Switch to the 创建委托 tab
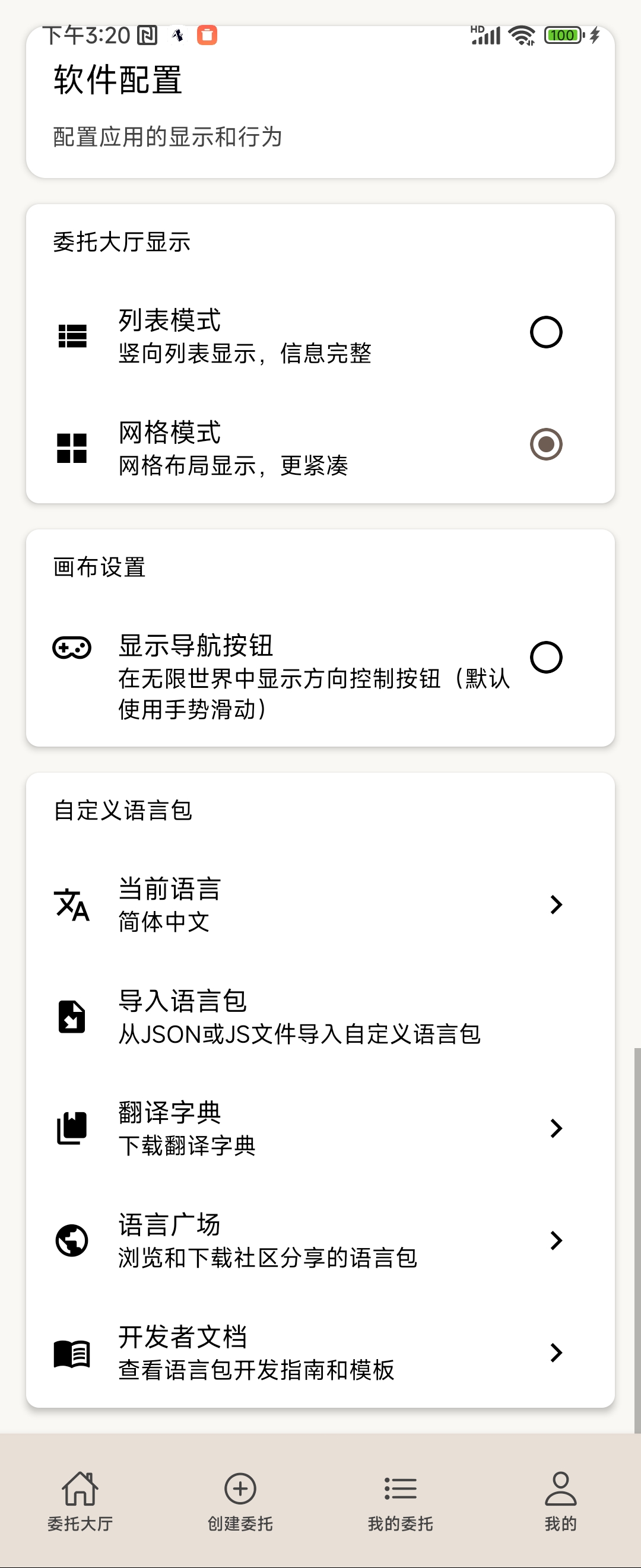The image size is (641, 1568). coord(240,1503)
